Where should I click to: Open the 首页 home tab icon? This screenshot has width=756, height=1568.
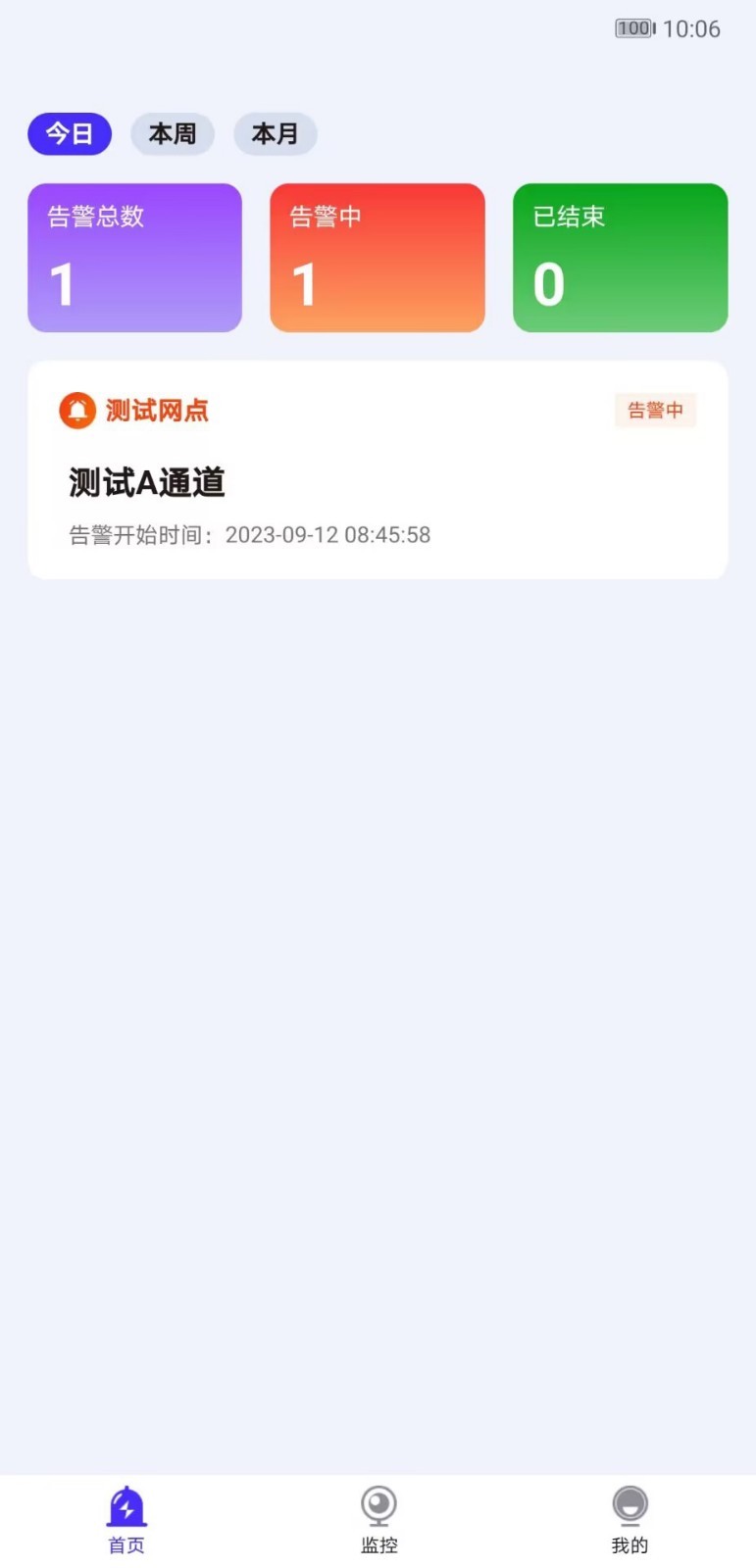(x=125, y=1512)
